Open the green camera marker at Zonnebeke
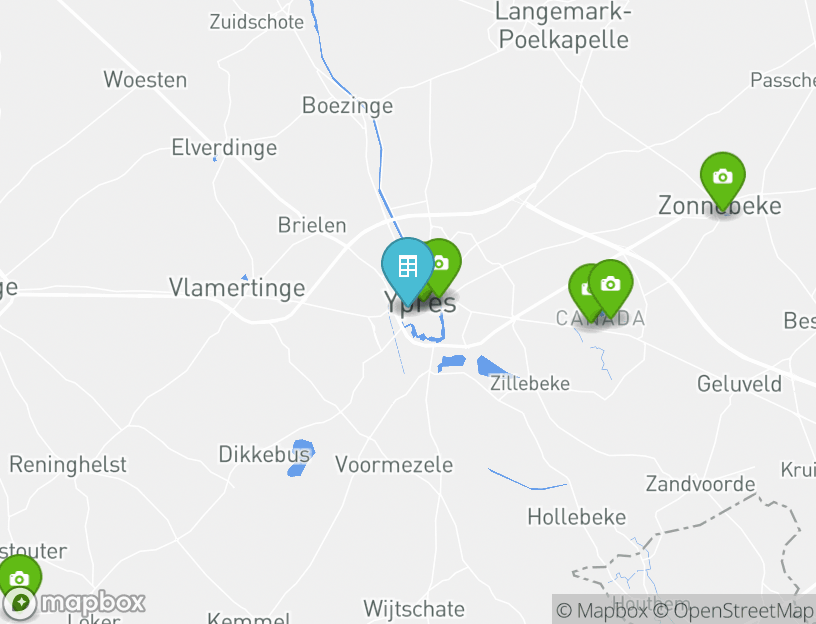Image resolution: width=816 pixels, height=624 pixels. click(x=722, y=178)
